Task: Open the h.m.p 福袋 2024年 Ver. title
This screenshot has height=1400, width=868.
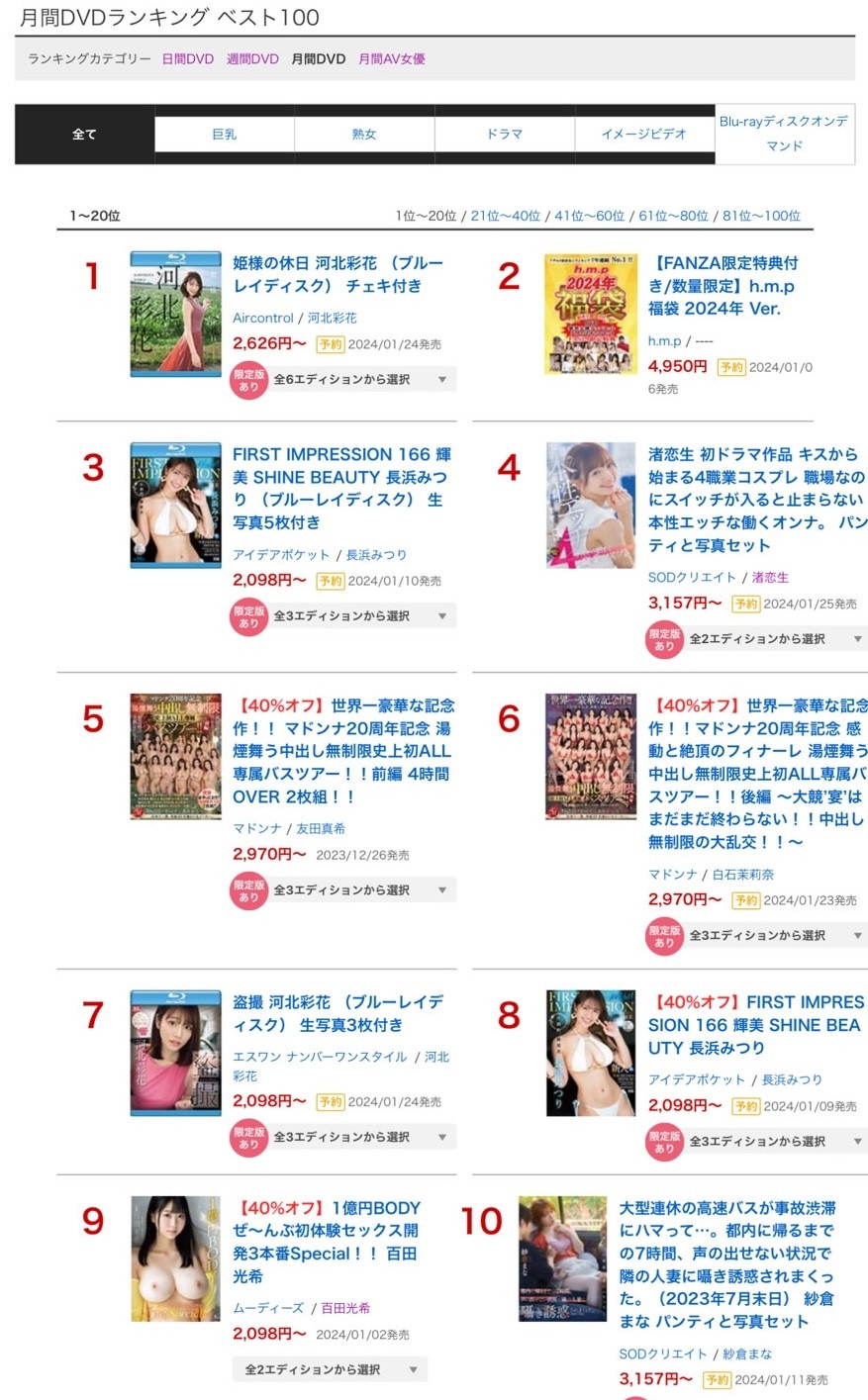Action: 723,286
